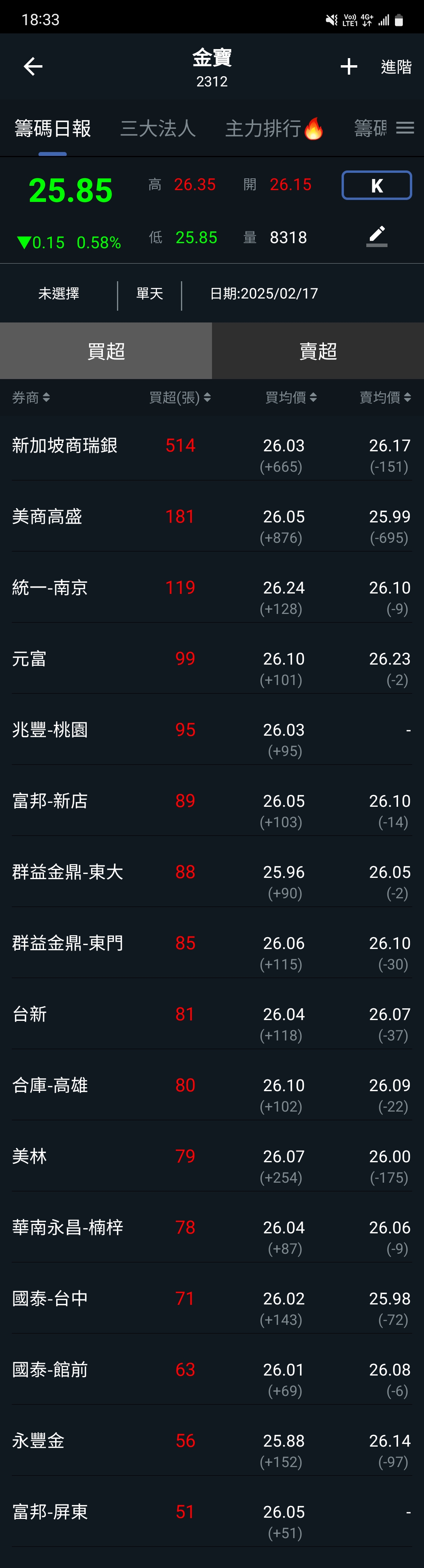This screenshot has width=424, height=1568.
Task: Tap the pencil edit icon
Action: (376, 236)
